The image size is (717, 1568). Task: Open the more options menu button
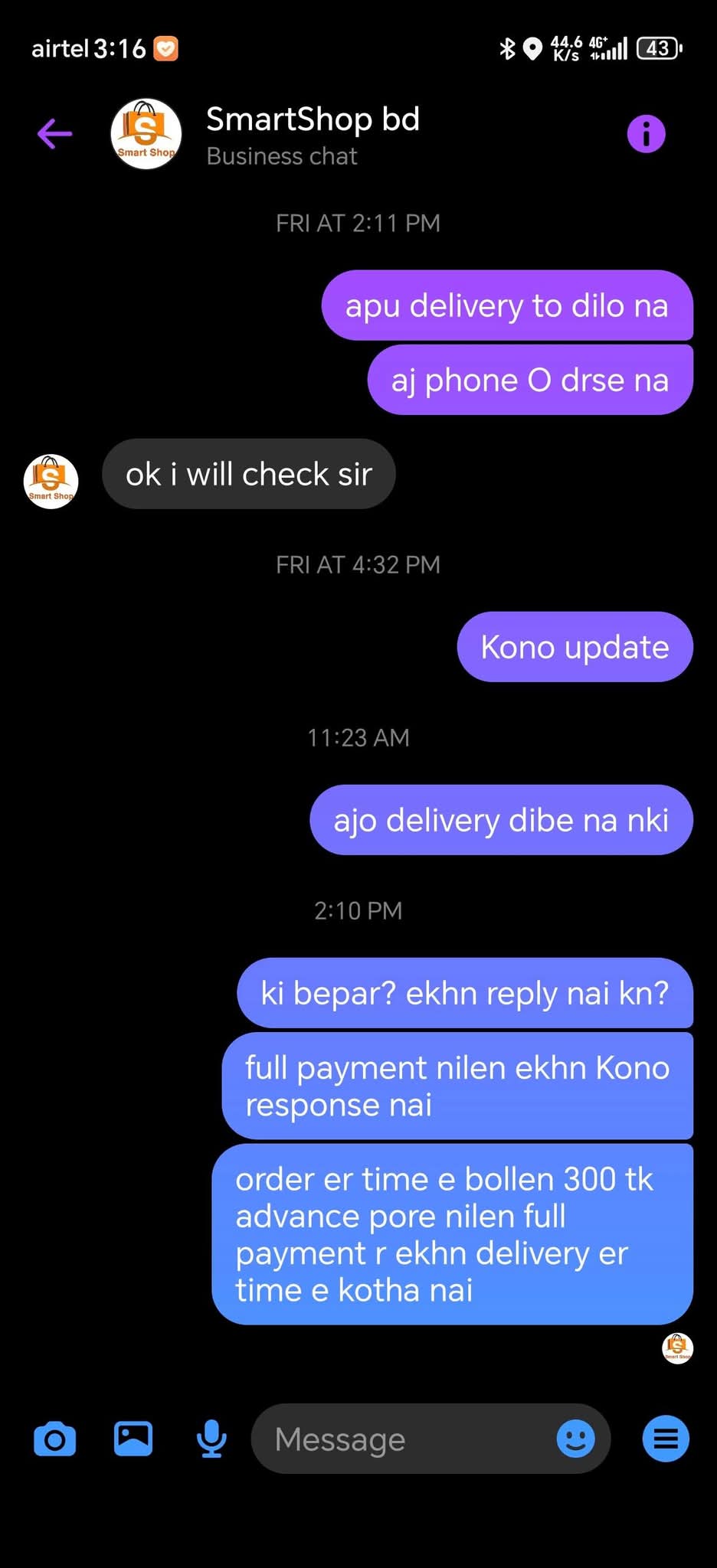665,1439
